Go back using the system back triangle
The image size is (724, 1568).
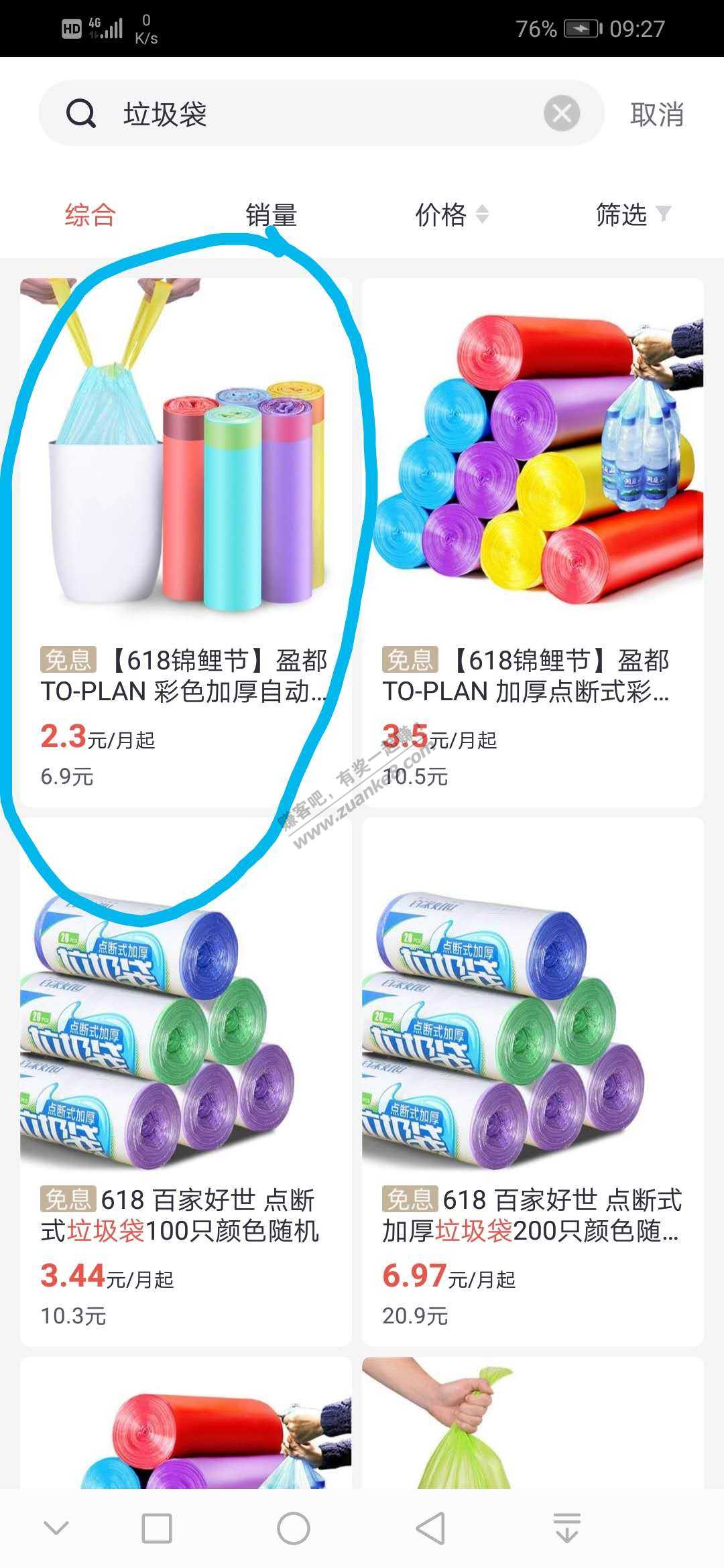point(430,1528)
